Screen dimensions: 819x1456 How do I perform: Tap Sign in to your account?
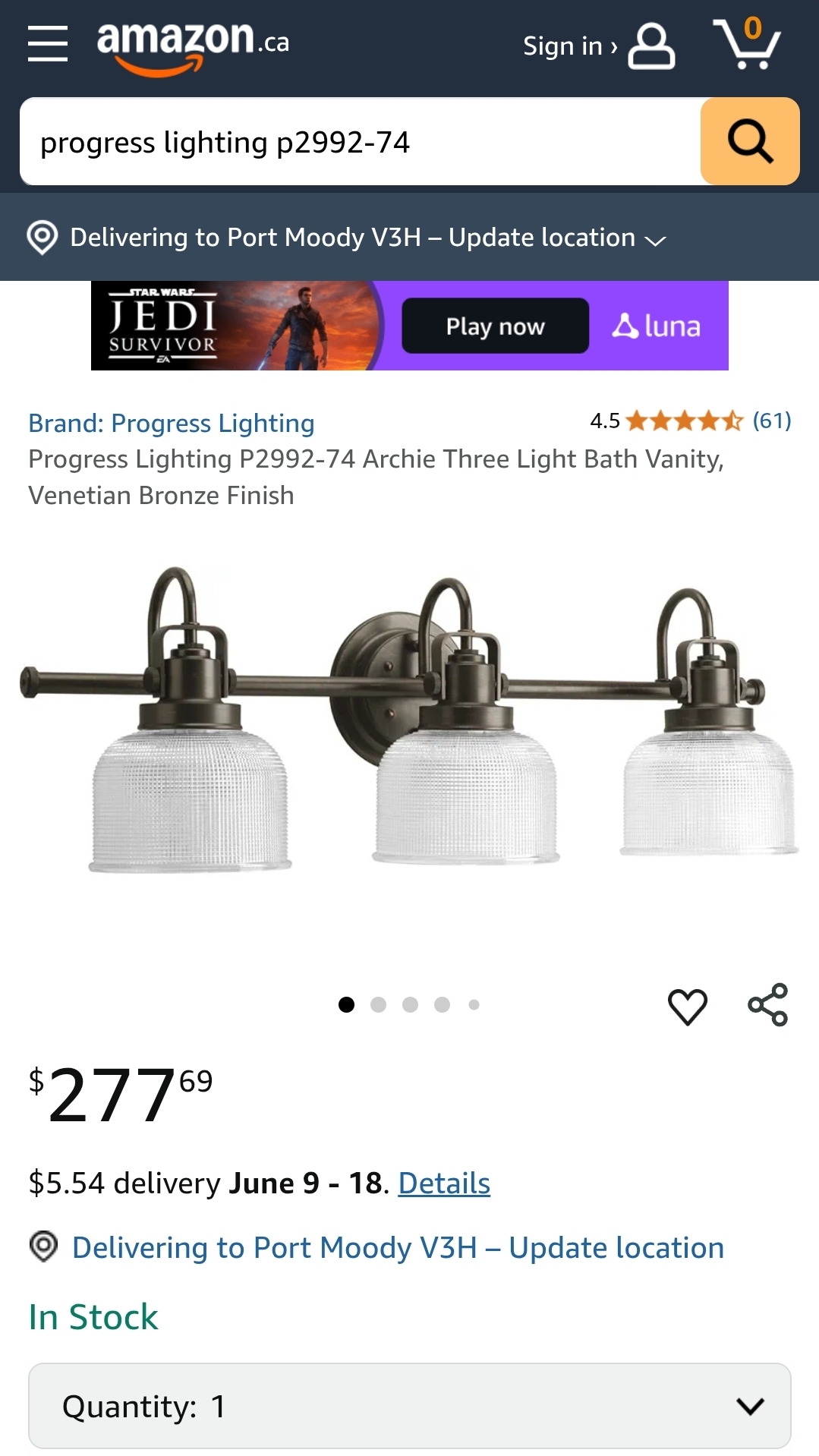(x=598, y=46)
